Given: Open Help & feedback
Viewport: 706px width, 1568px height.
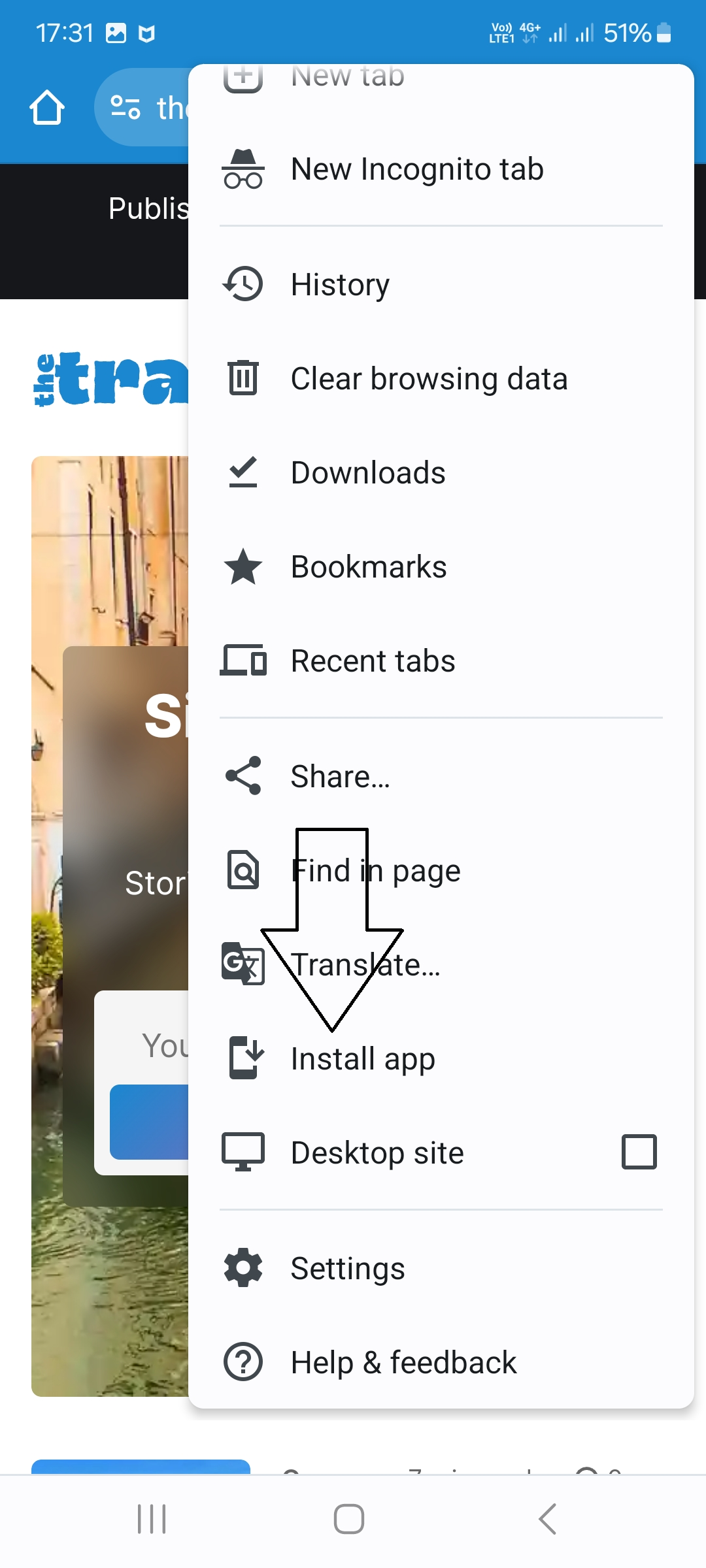Looking at the screenshot, I should coord(403,1363).
